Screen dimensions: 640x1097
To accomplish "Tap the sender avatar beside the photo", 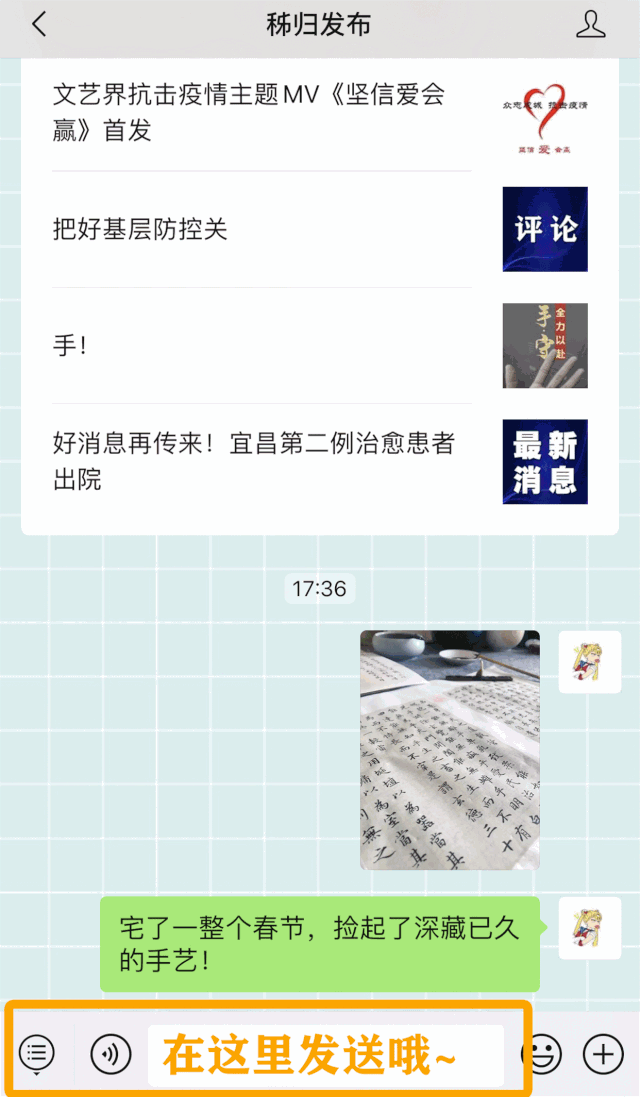I will (590, 661).
